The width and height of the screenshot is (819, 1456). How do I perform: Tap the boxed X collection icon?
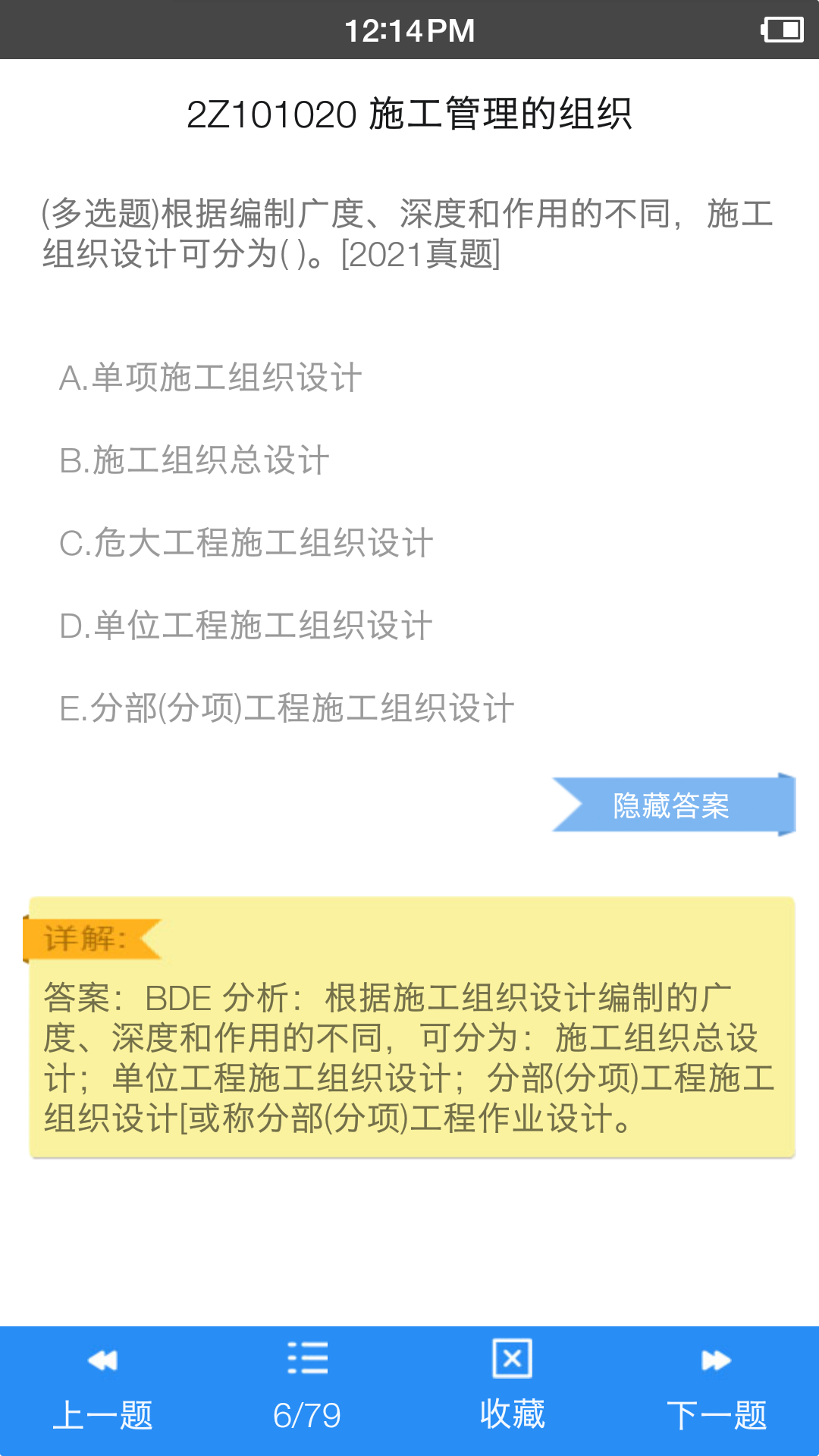[x=511, y=1357]
